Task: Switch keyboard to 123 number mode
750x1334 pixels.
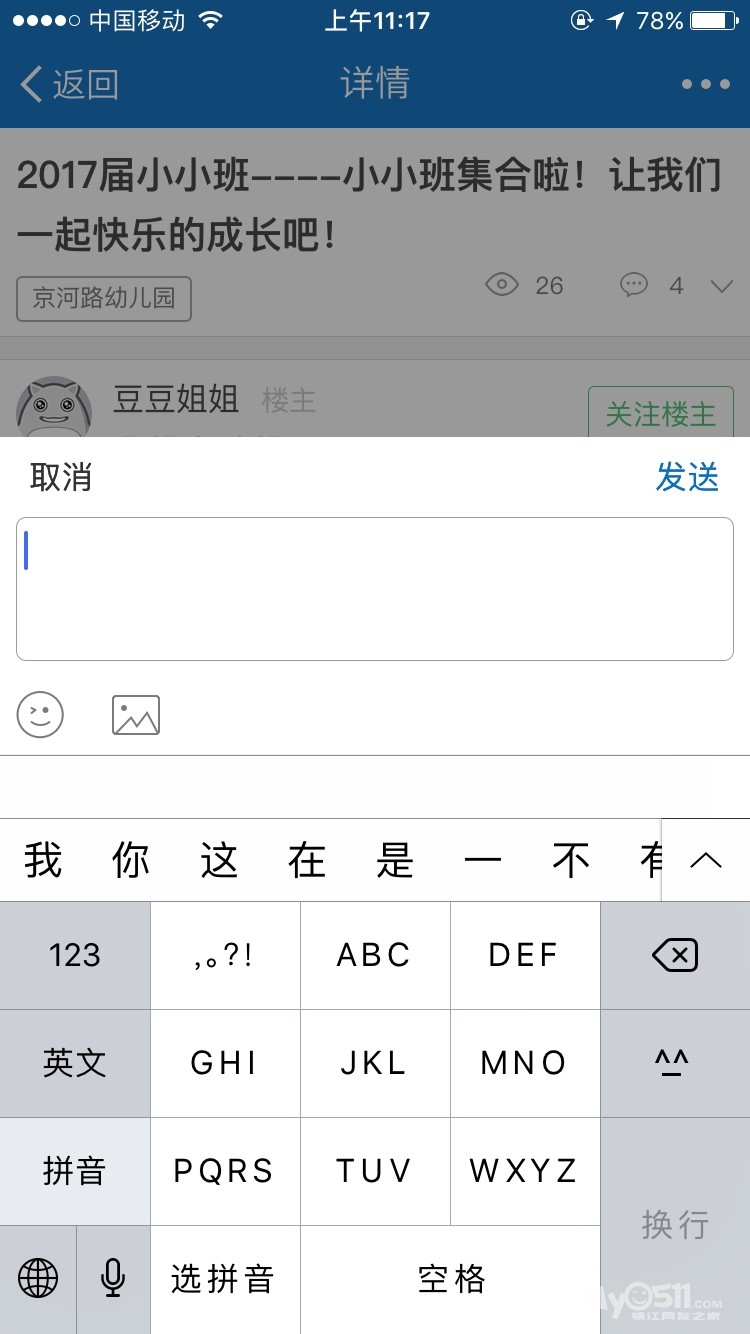Action: pos(75,956)
